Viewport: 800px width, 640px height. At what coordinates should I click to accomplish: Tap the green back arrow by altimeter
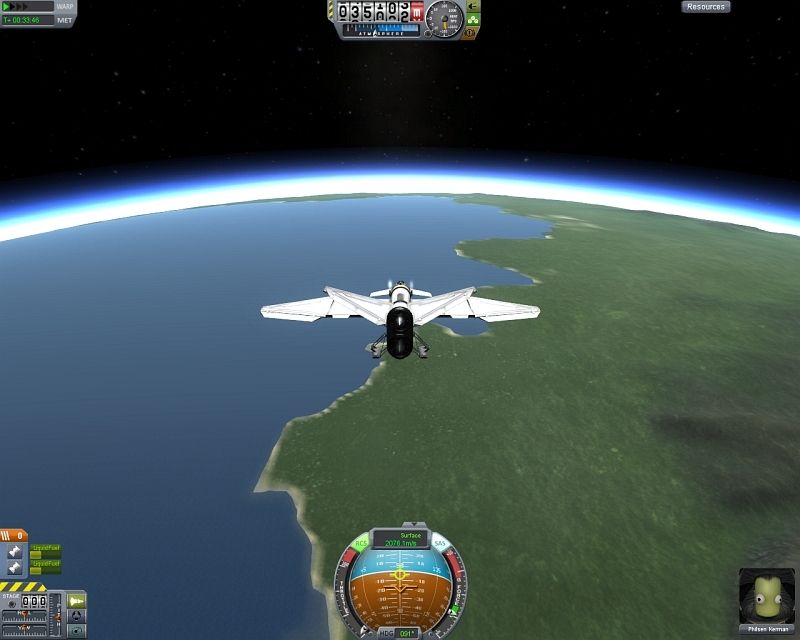pyautogui.click(x=473, y=6)
